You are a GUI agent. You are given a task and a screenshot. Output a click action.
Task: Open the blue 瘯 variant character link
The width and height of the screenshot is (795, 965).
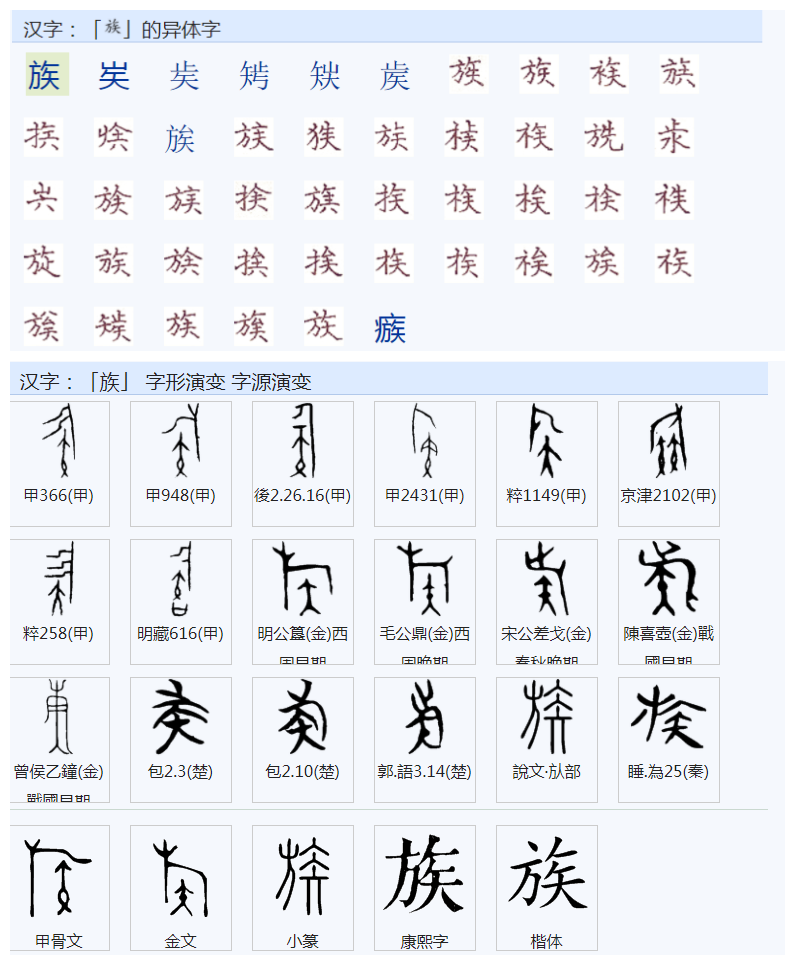[x=390, y=328]
